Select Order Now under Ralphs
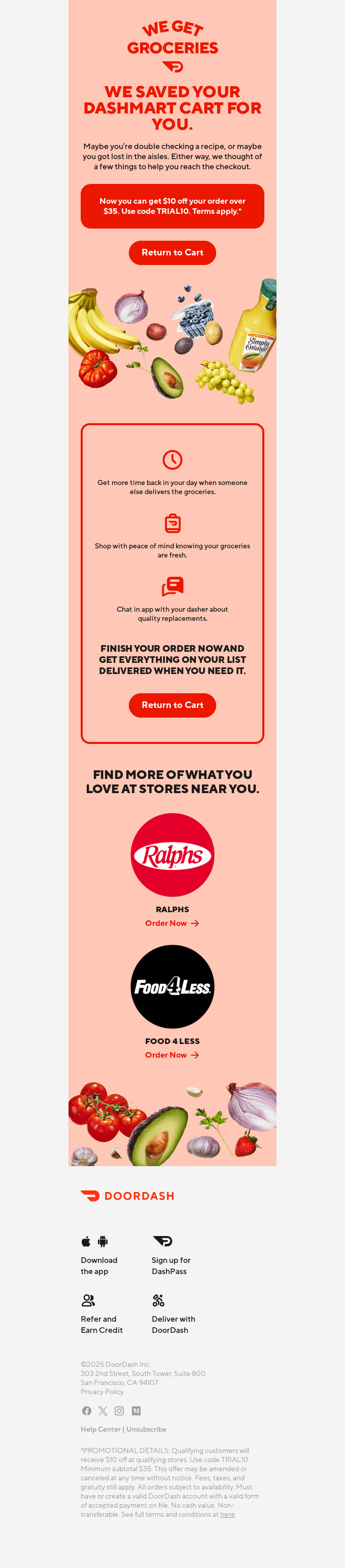 [x=172, y=923]
